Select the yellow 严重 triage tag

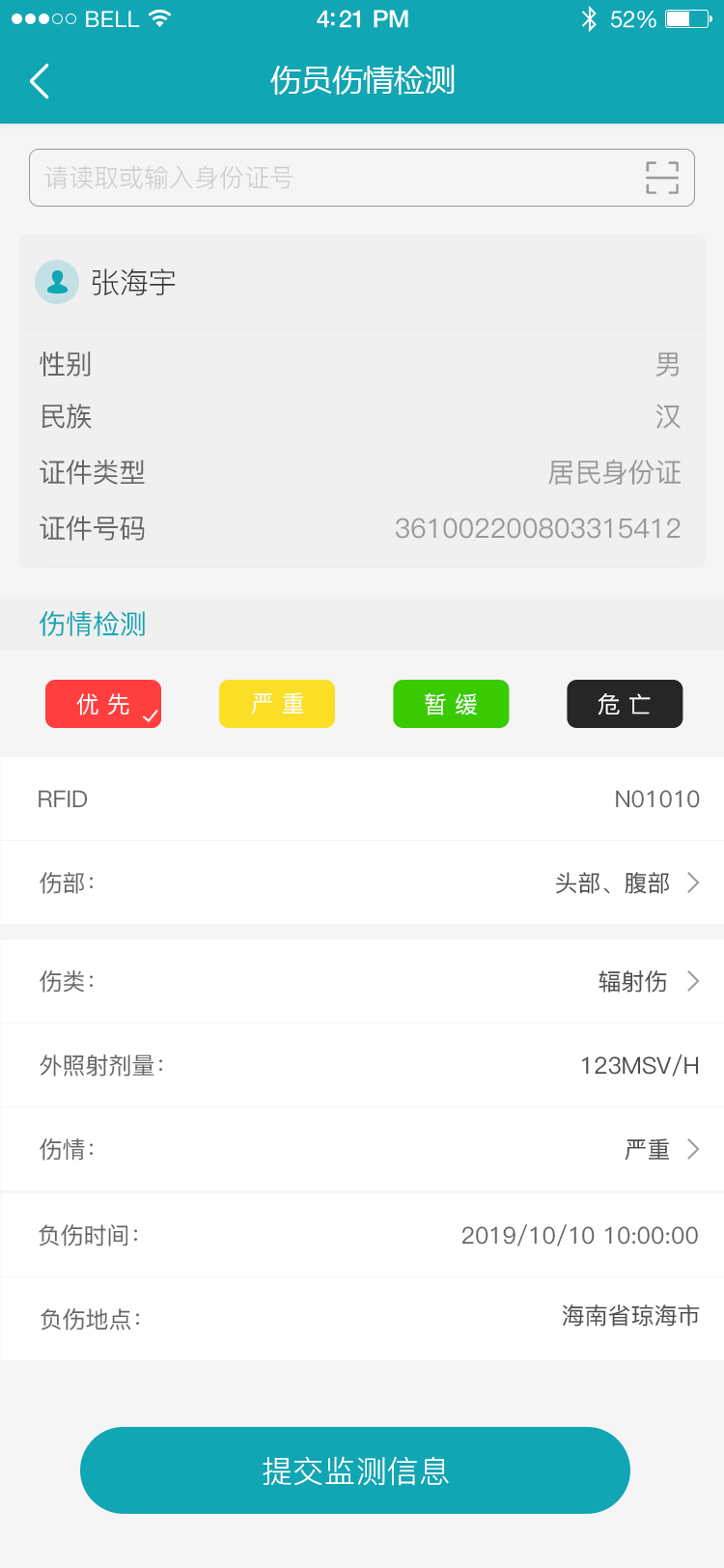[x=277, y=704]
